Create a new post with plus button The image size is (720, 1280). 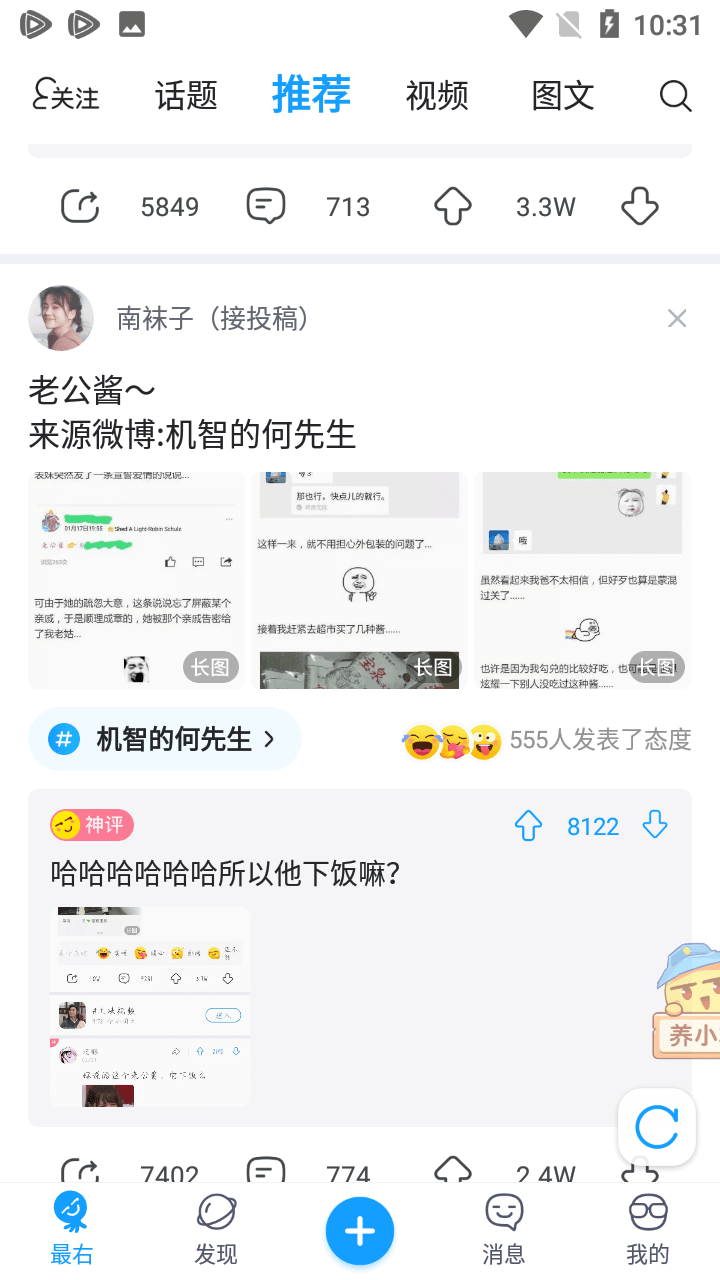[360, 1231]
